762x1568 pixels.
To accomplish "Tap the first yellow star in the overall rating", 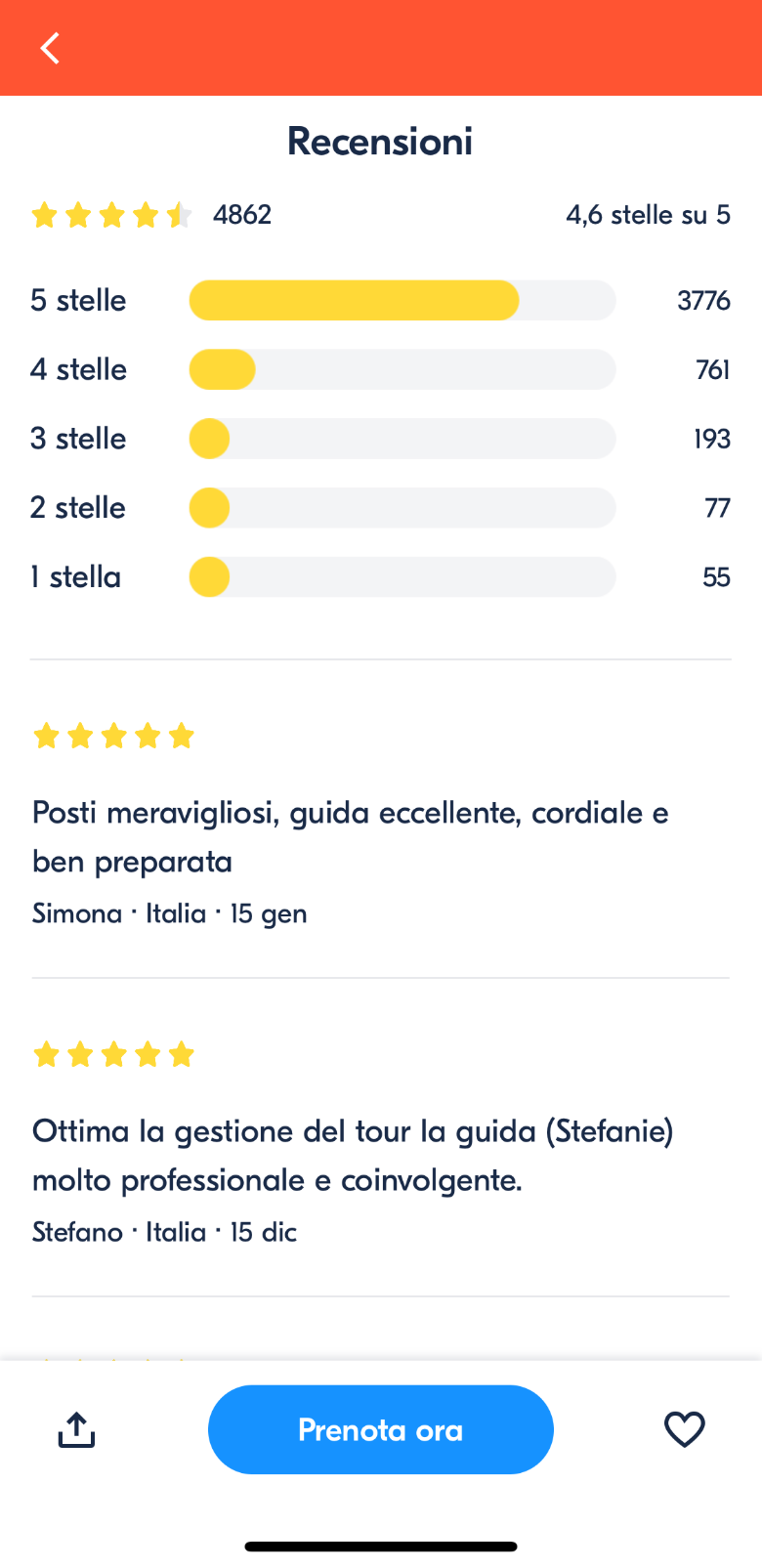I will coord(44,215).
